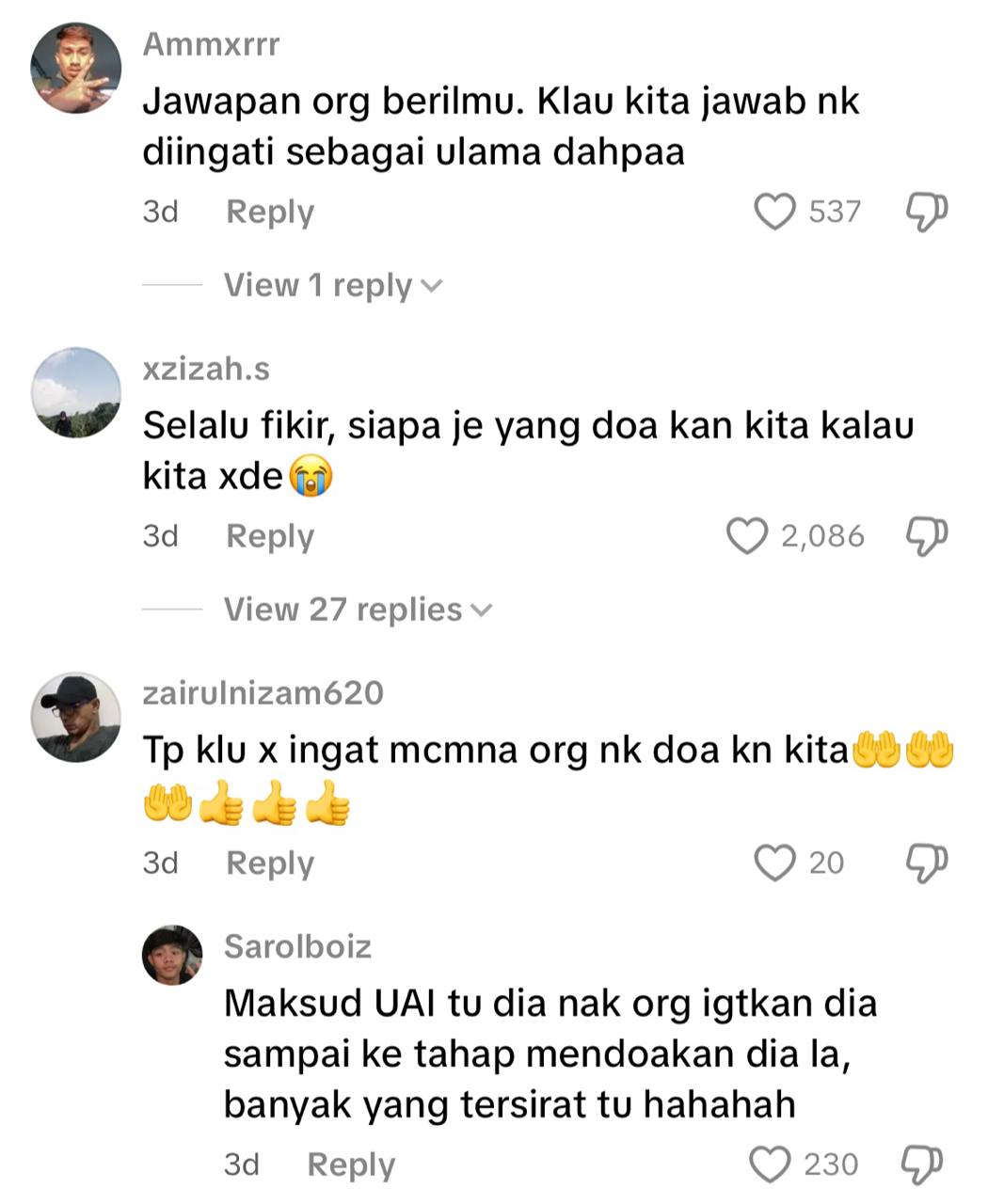Like Ammxrrr's comment
988x1204 pixels.
(x=775, y=212)
